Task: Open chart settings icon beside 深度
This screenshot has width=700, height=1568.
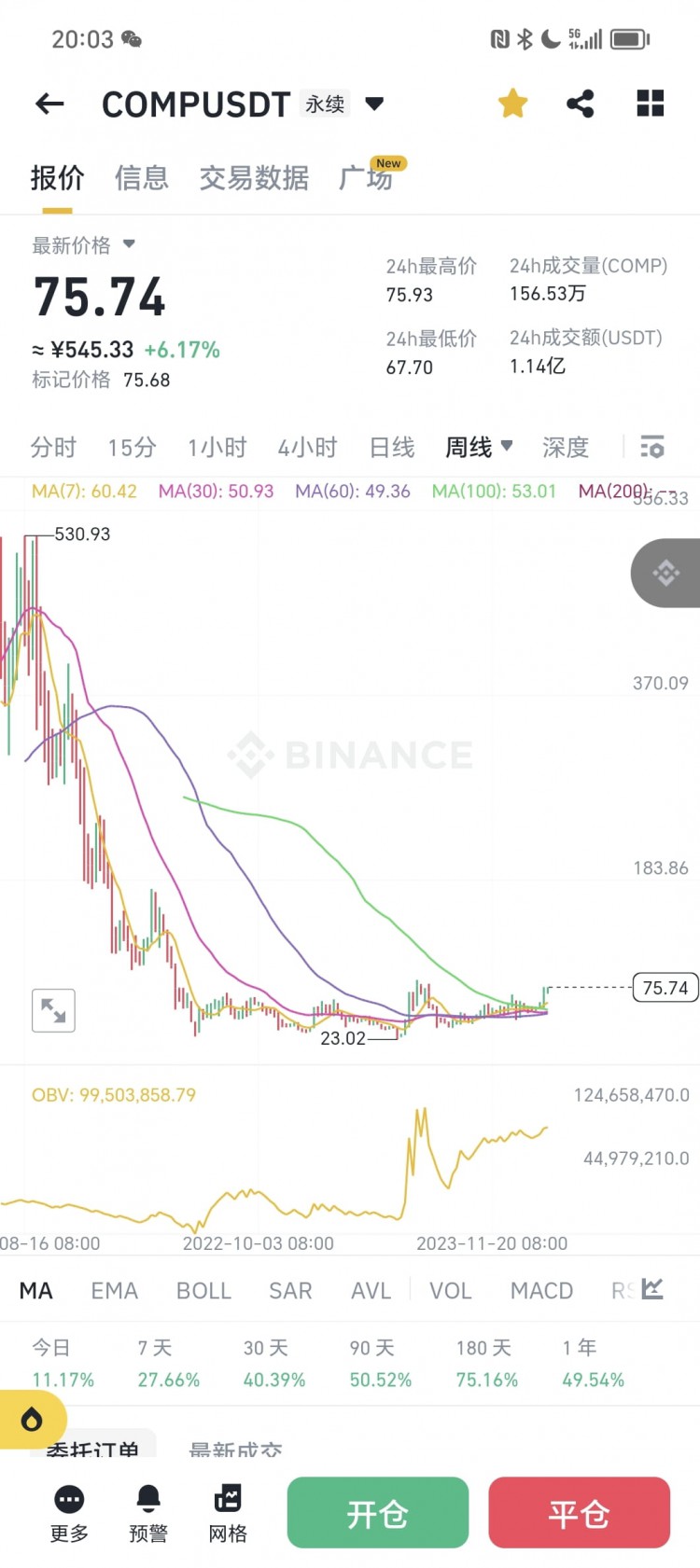Action: point(652,447)
